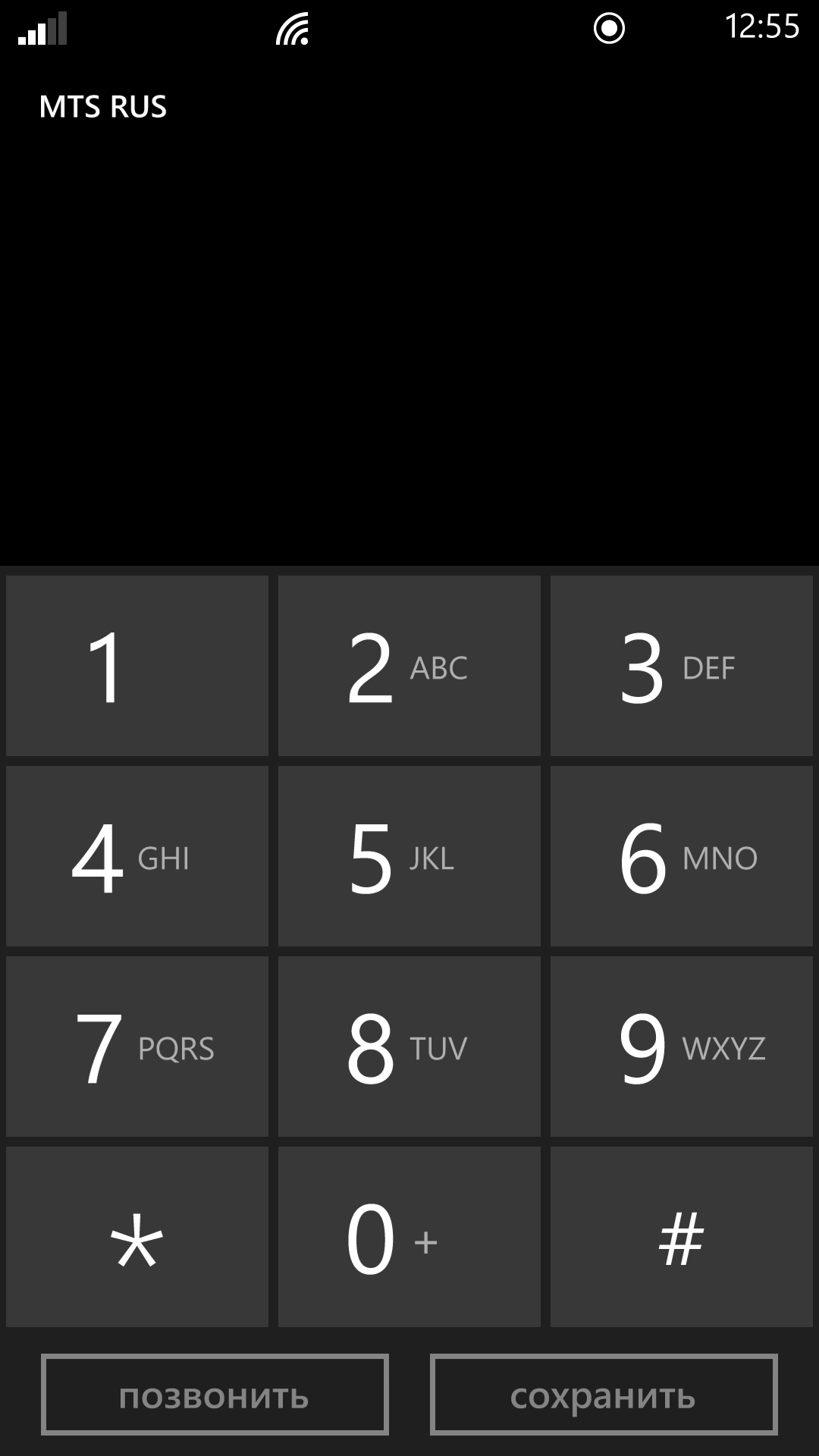The width and height of the screenshot is (819, 1456).
Task: Tap сохранить to save the number
Action: [604, 1395]
